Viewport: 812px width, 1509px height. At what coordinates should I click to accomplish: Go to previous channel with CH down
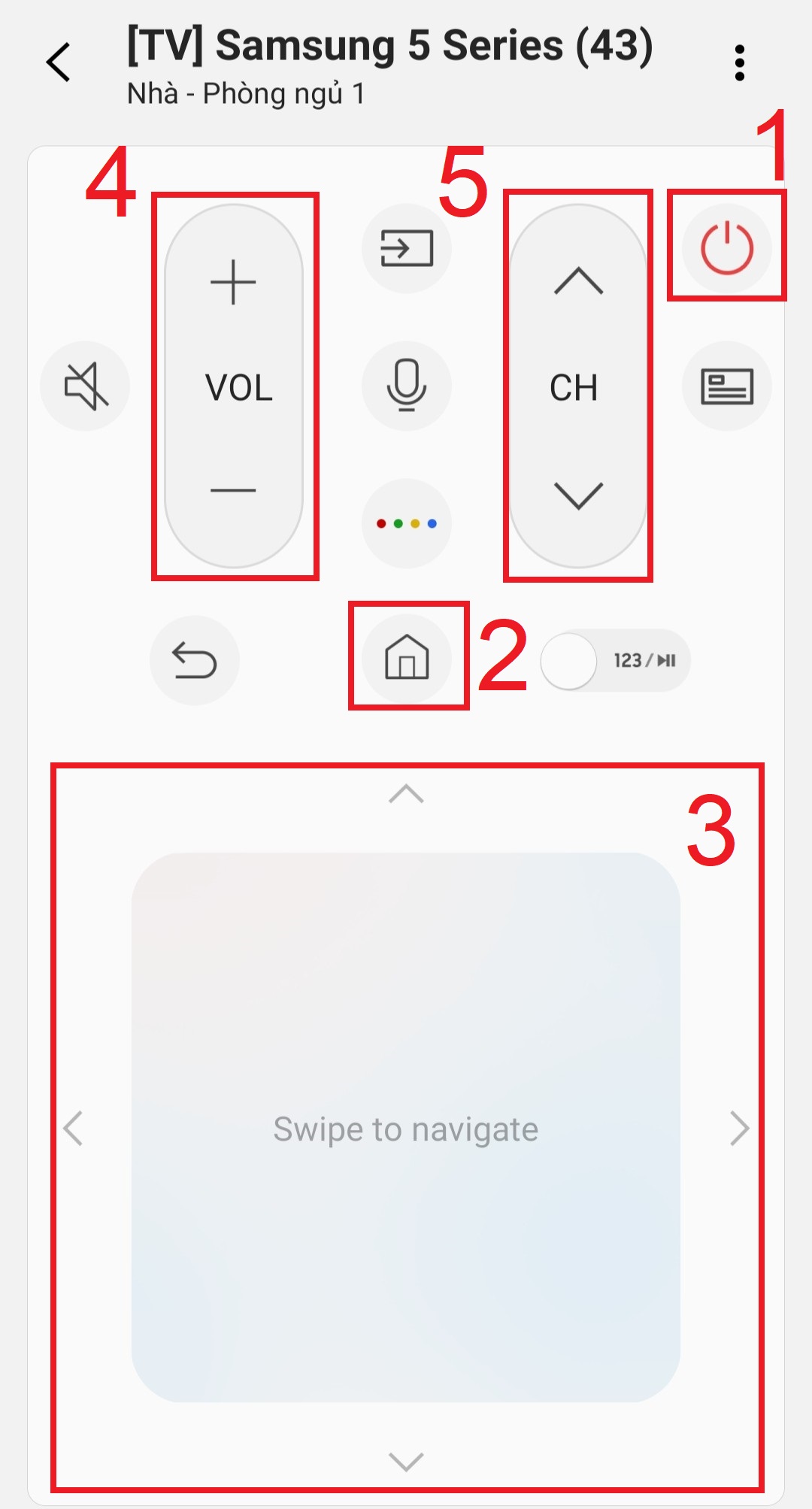pyautogui.click(x=578, y=495)
